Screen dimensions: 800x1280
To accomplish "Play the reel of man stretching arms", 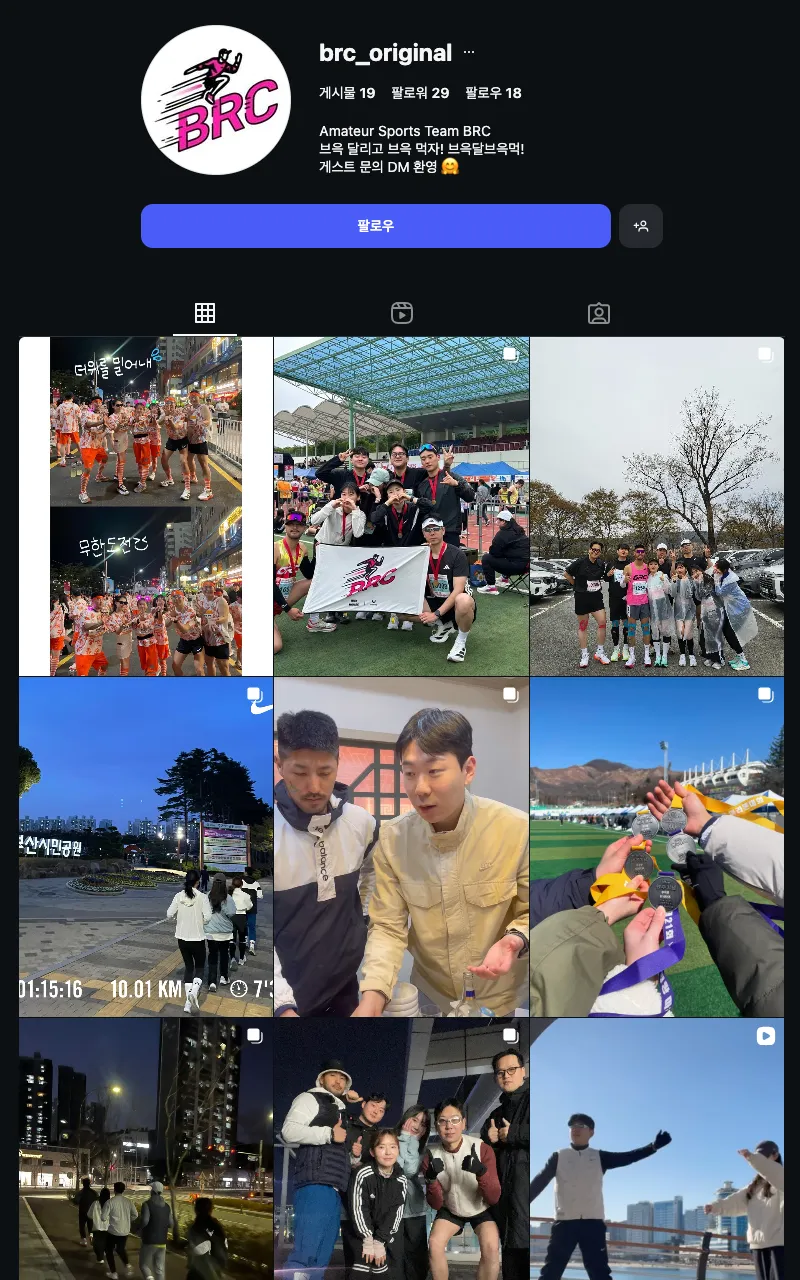I will click(x=657, y=1148).
